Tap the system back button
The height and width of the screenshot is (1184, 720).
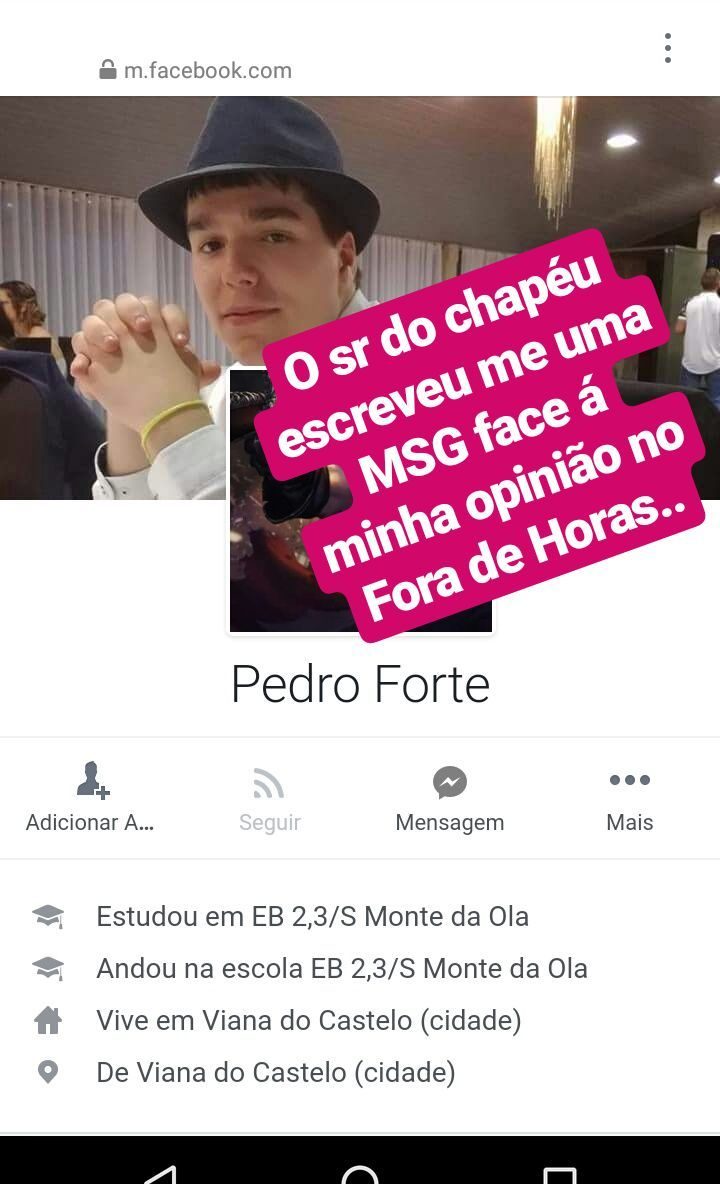(x=160, y=1174)
